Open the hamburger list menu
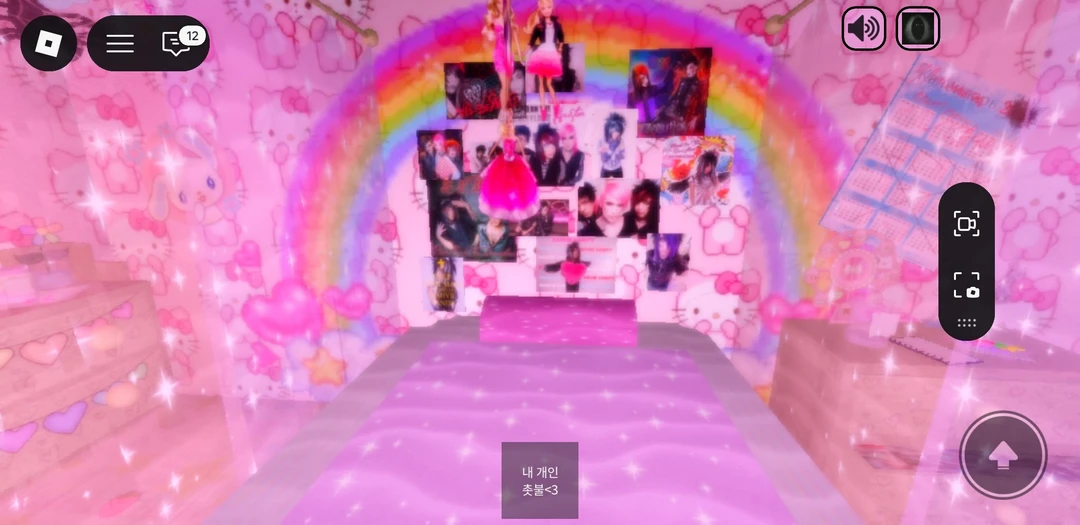1080x525 pixels. (120, 43)
